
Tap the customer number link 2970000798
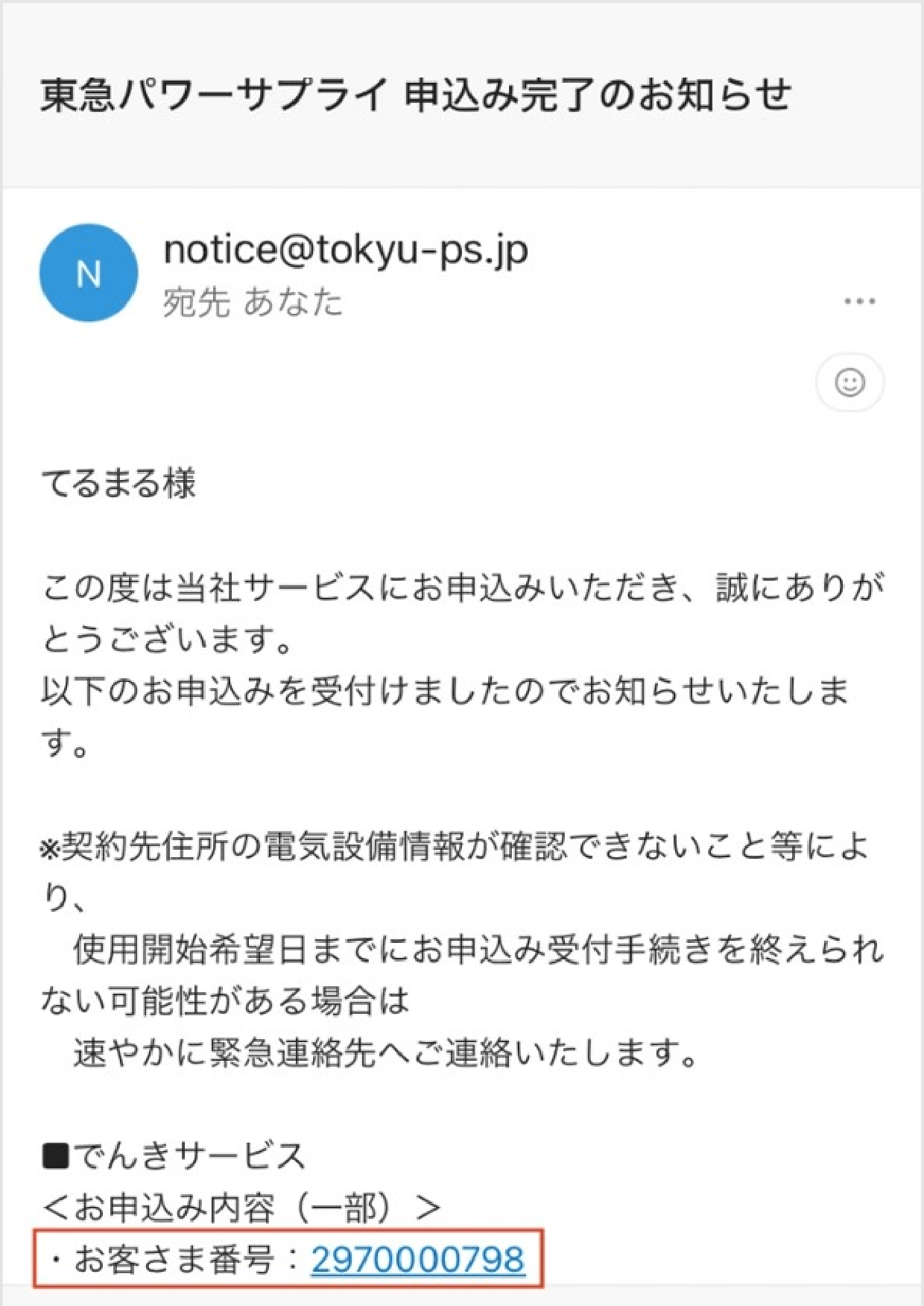[417, 1260]
